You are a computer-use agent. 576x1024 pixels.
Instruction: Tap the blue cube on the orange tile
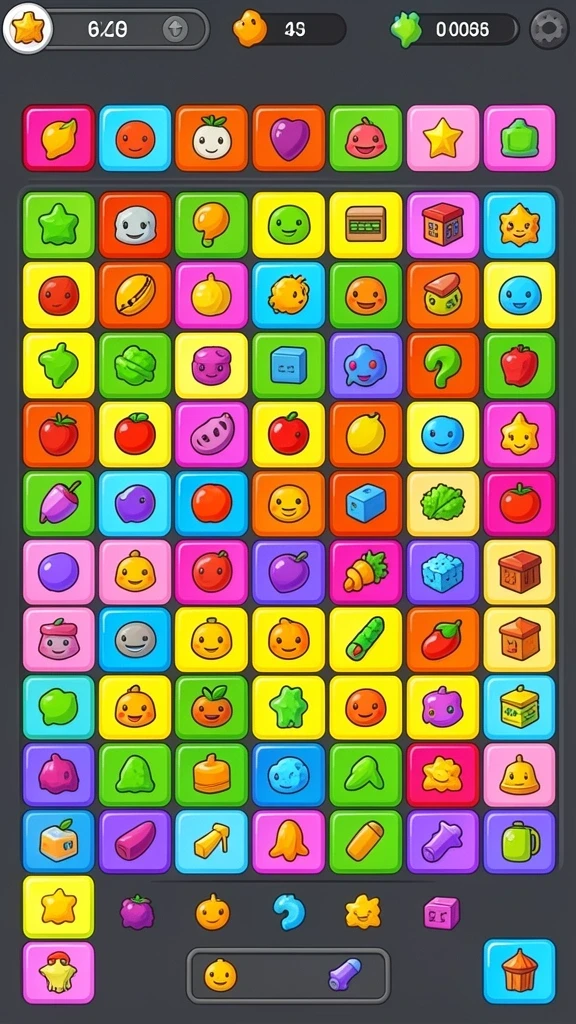366,504
